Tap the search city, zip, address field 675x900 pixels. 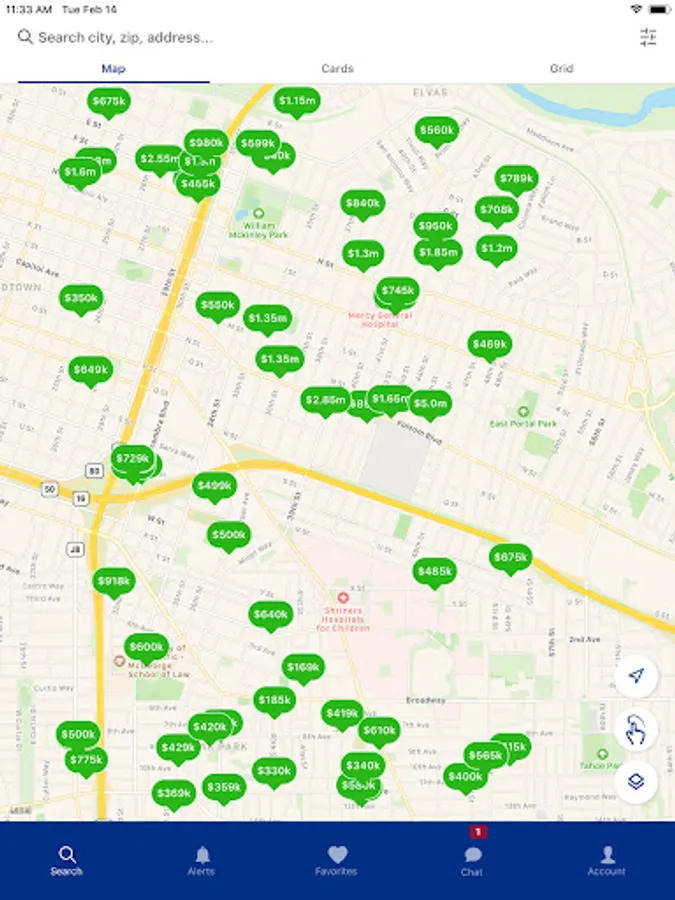tap(321, 37)
